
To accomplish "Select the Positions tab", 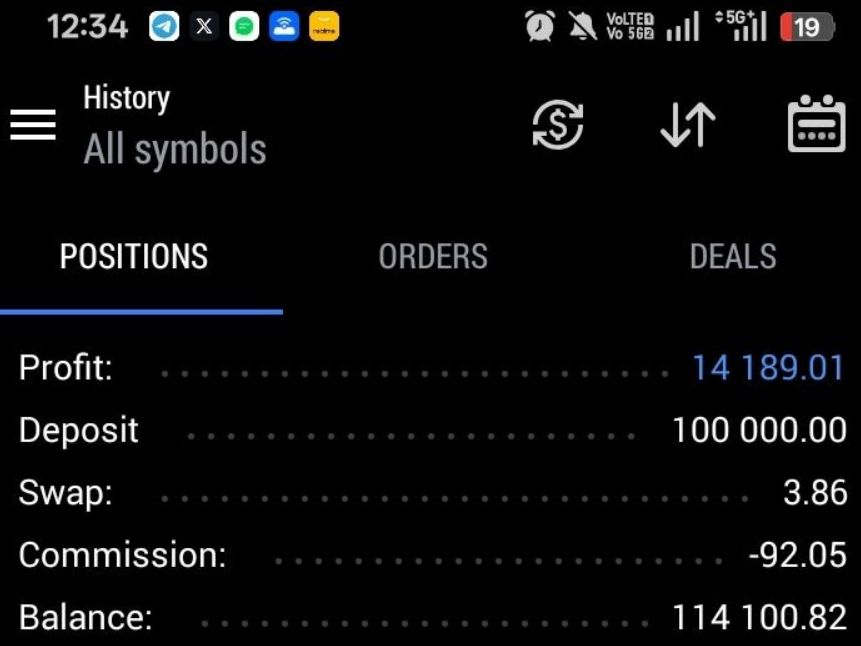I will (x=134, y=257).
